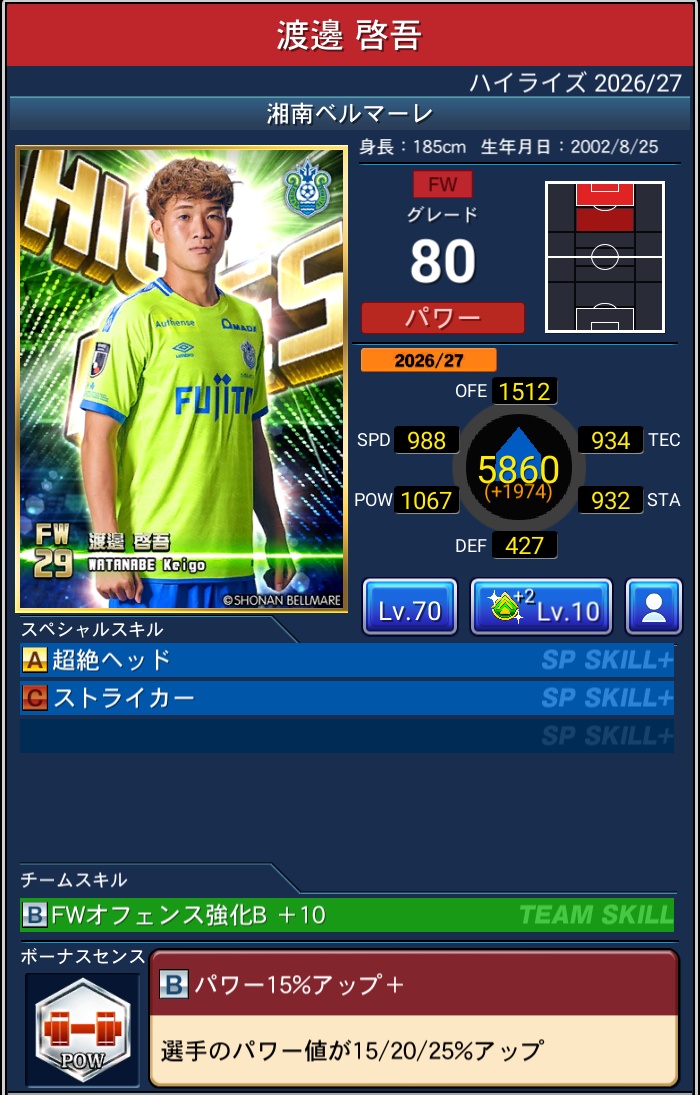
Task: Open the Lv.10 awakening button
Action: [541, 607]
